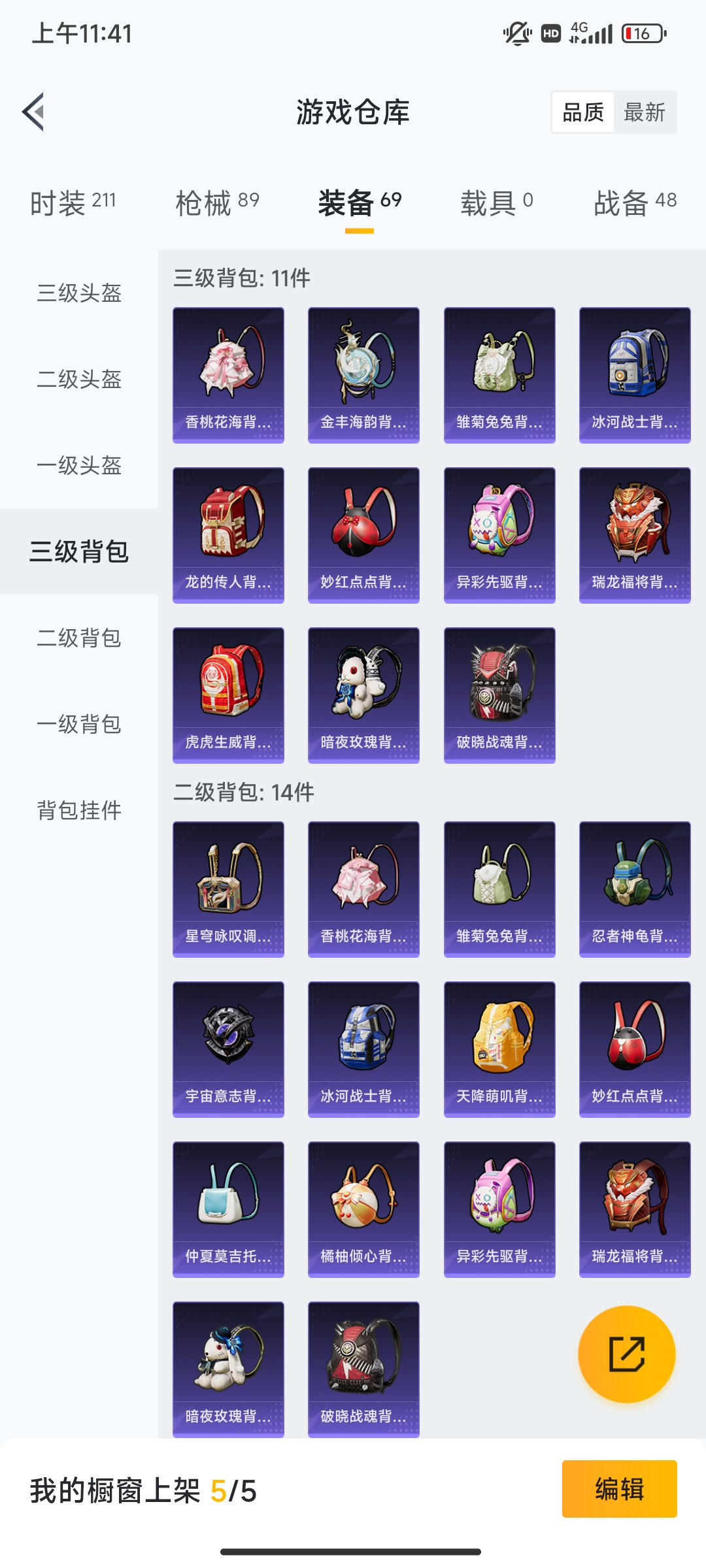Sort by 品质
This screenshot has height=1568, width=706.
pos(583,112)
